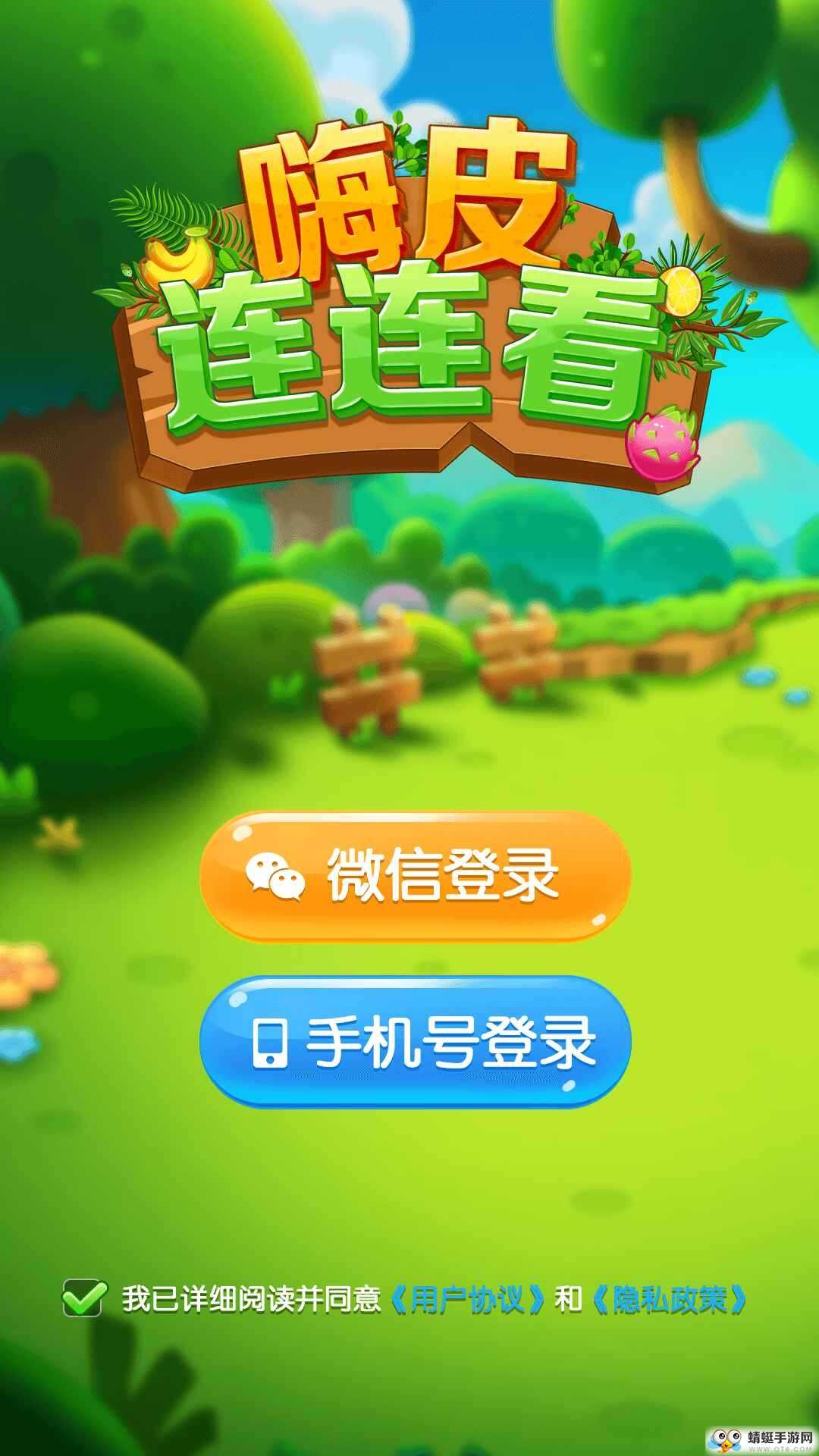
Task: Uncheck the agreement checkbox
Action: [x=82, y=1299]
